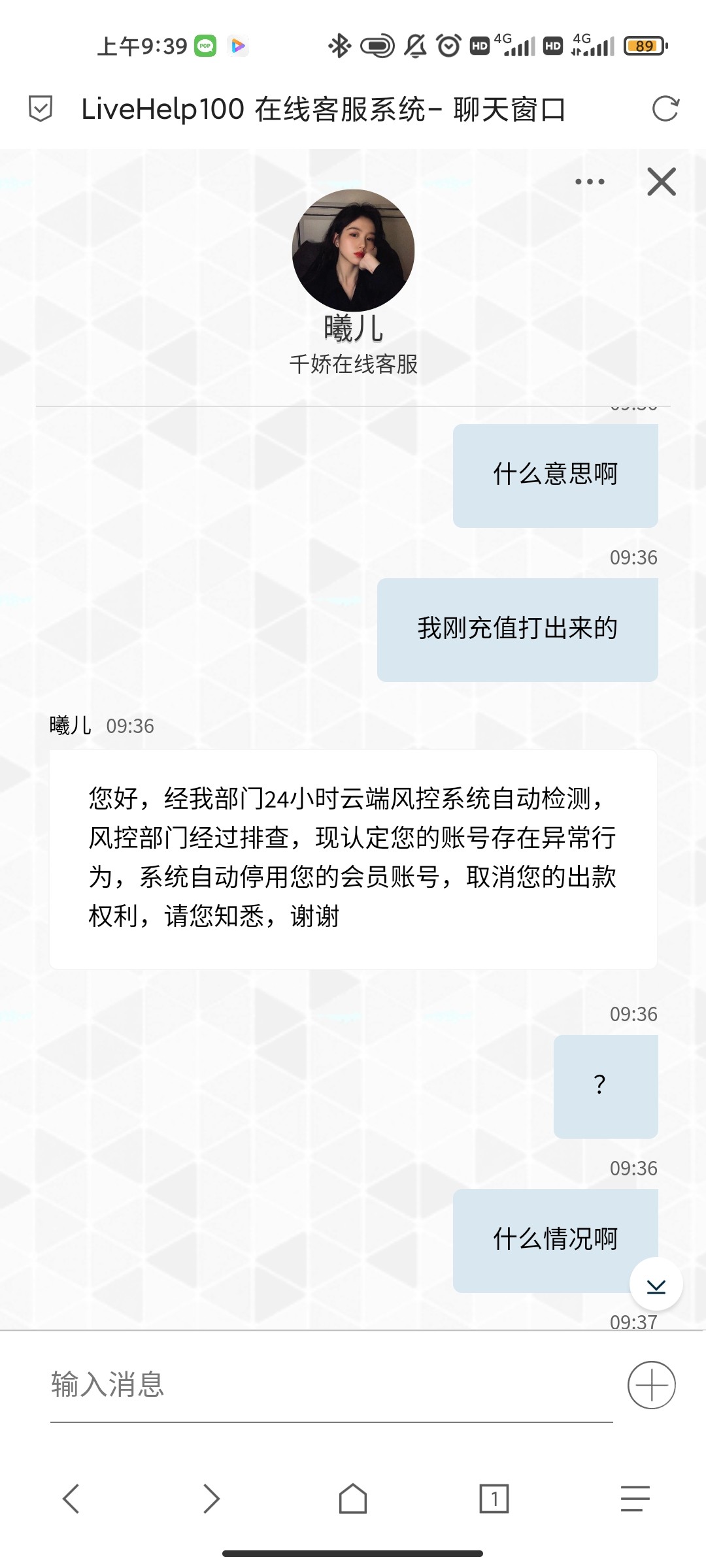Image resolution: width=706 pixels, height=1568 pixels.
Task: Open the three-dot chat options menu
Action: click(590, 182)
